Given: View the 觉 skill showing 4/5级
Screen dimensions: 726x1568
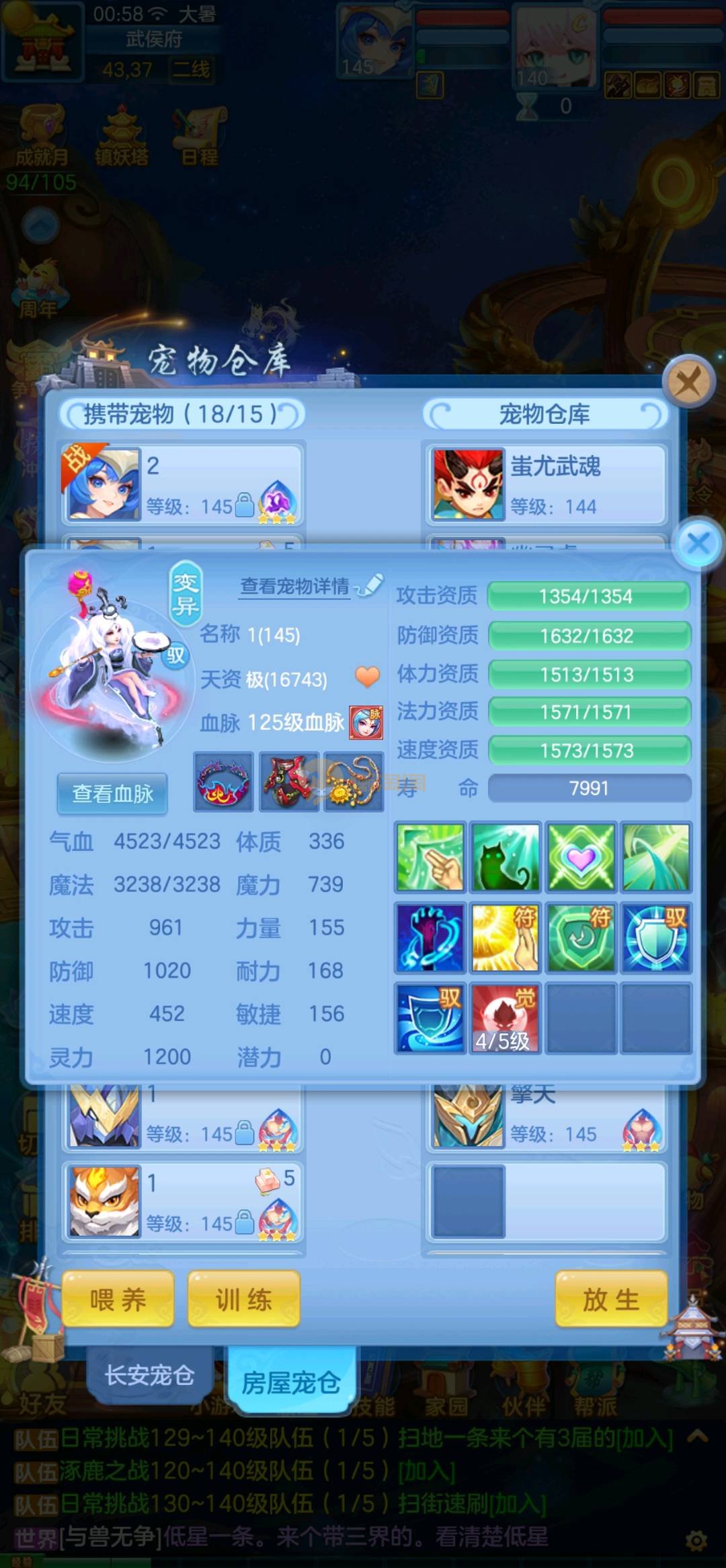Looking at the screenshot, I should (x=505, y=1017).
